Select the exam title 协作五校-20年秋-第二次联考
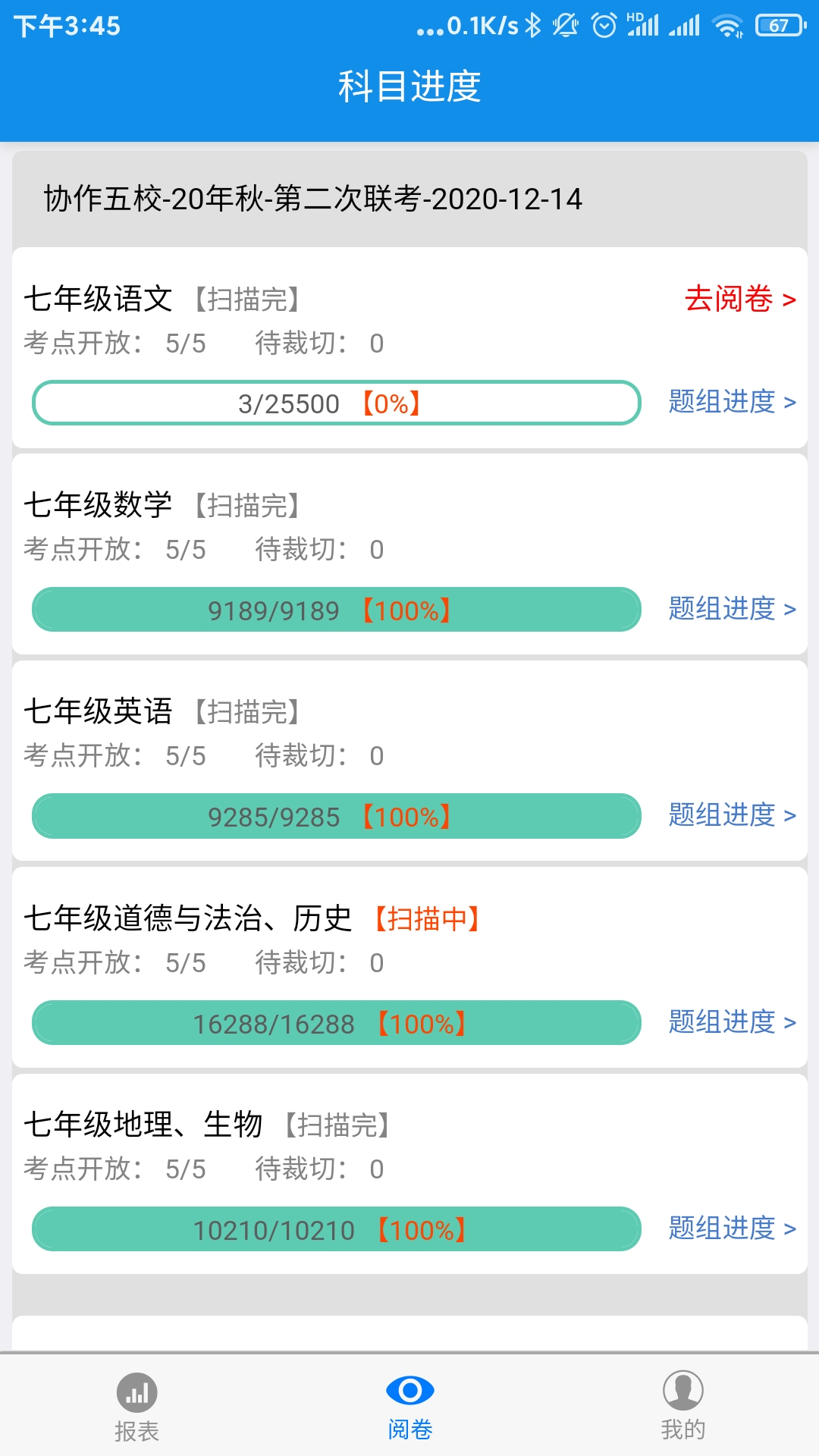The height and width of the screenshot is (1456, 819). tap(311, 200)
